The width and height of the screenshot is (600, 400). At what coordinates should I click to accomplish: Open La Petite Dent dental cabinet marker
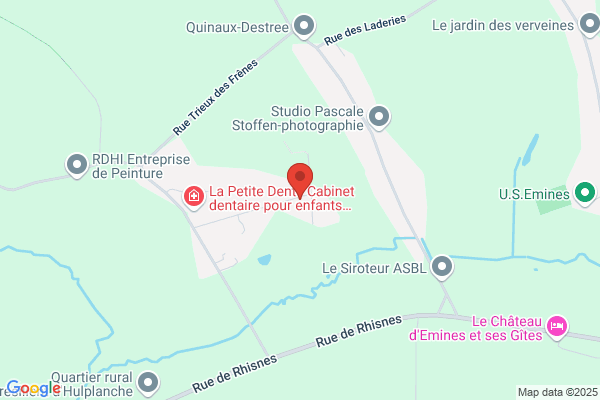(193, 198)
